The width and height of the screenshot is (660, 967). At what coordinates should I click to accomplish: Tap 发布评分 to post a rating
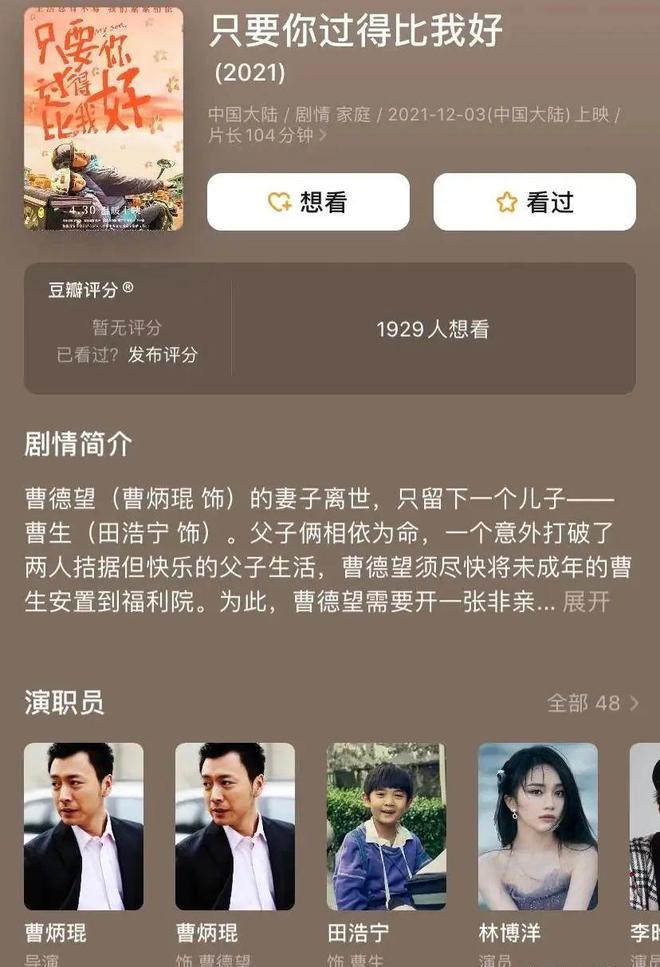tap(162, 355)
